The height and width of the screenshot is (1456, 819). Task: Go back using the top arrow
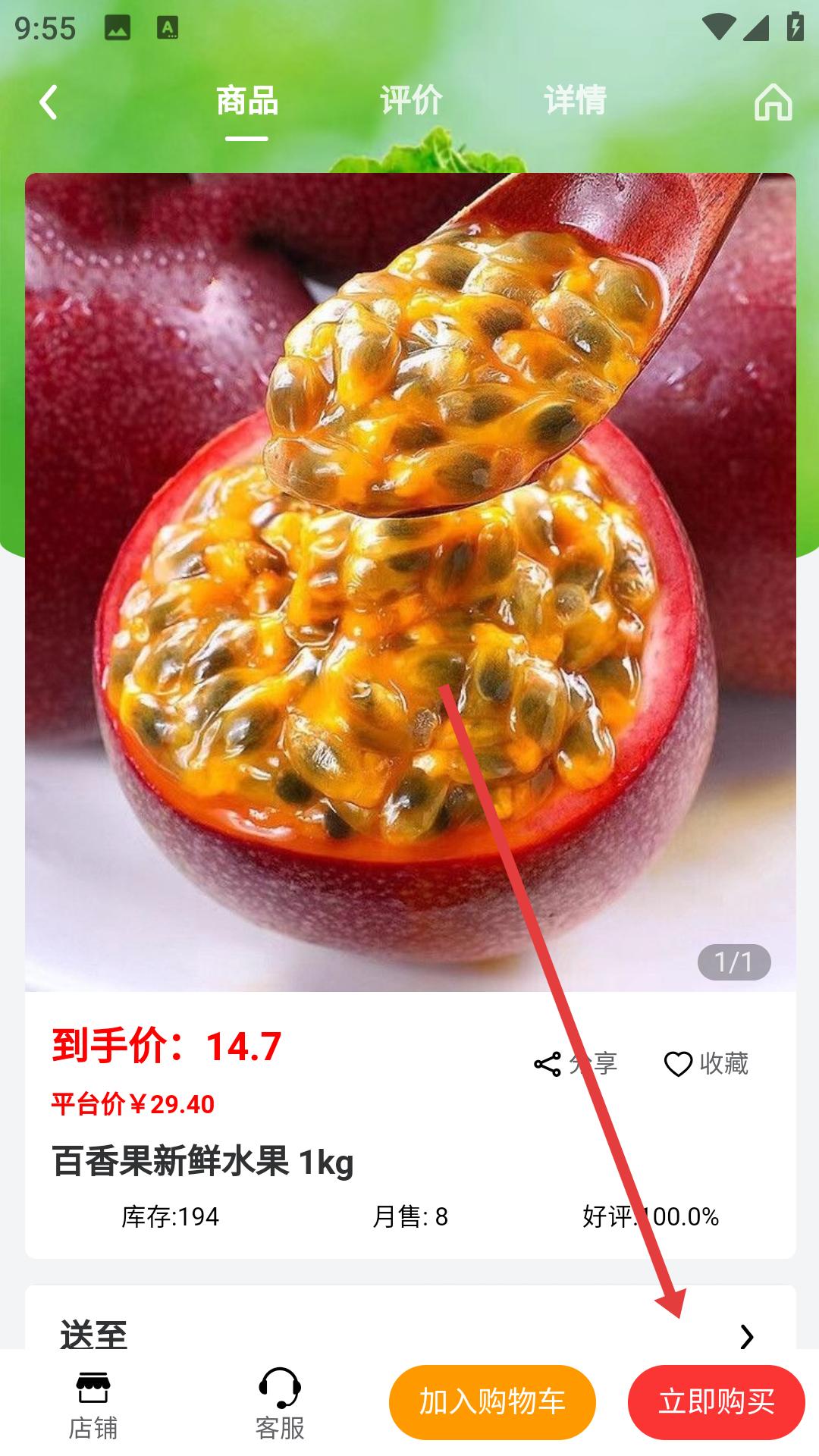point(49,102)
